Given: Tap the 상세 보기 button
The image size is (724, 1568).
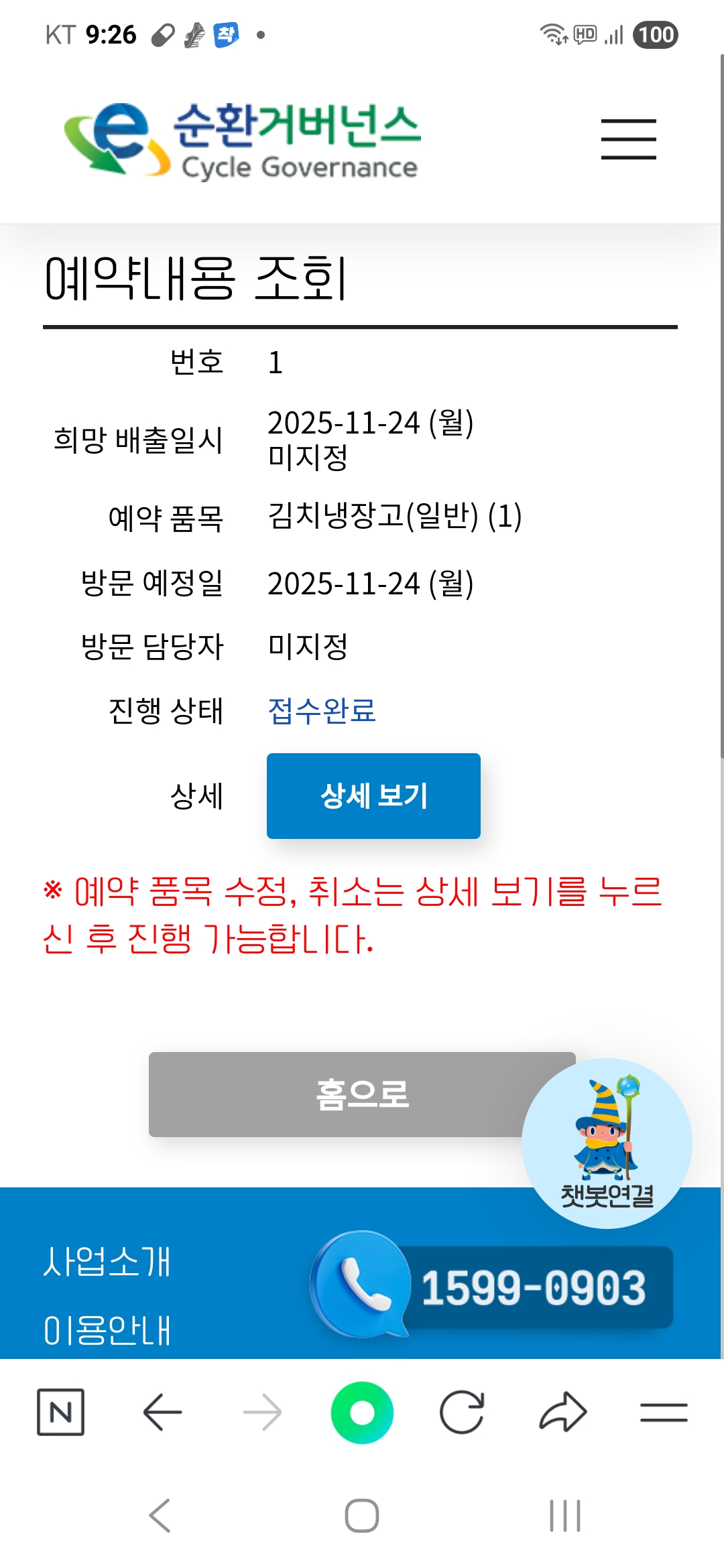Looking at the screenshot, I should 373,796.
